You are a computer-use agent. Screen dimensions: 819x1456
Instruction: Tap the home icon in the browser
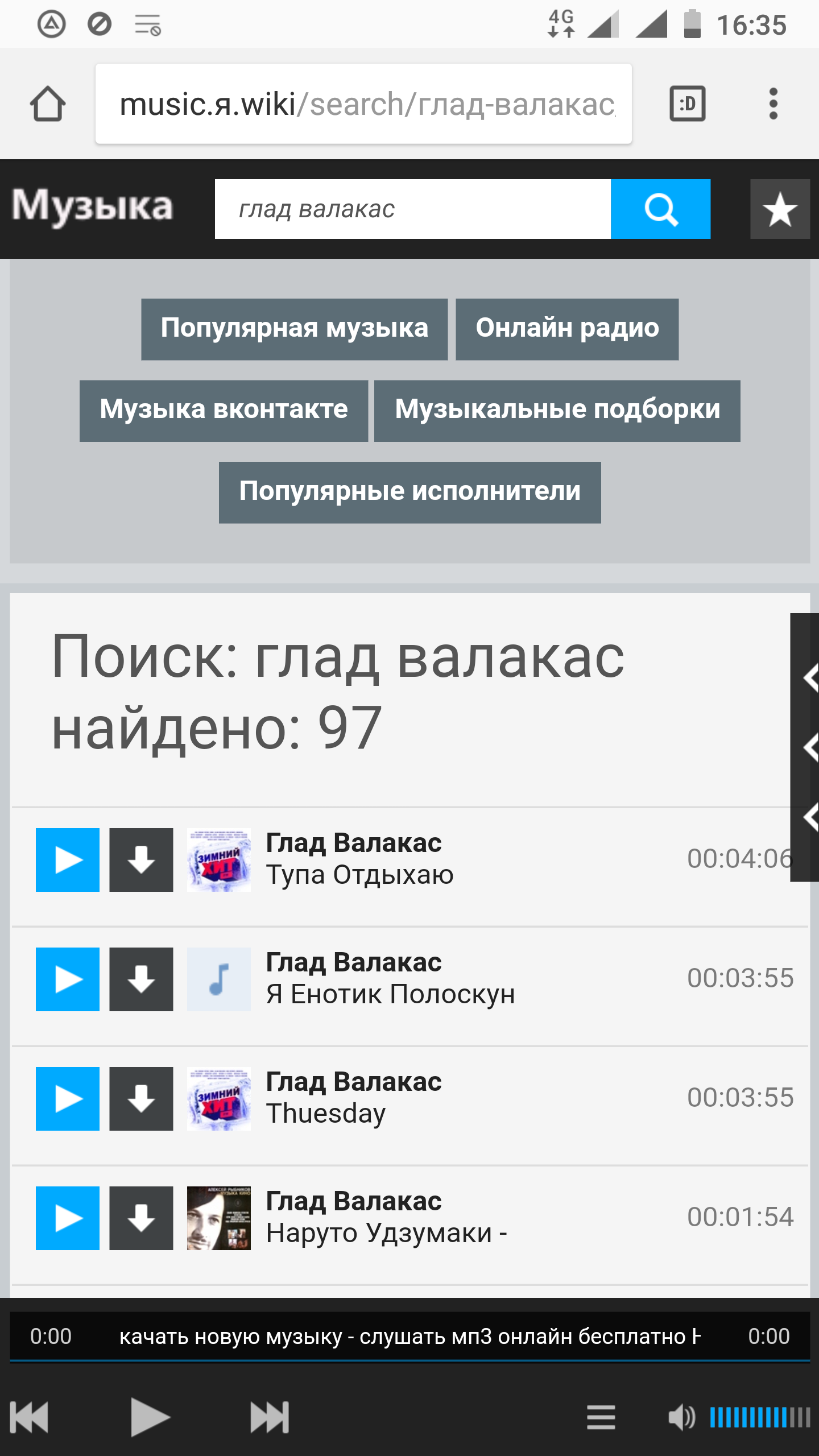click(x=49, y=105)
